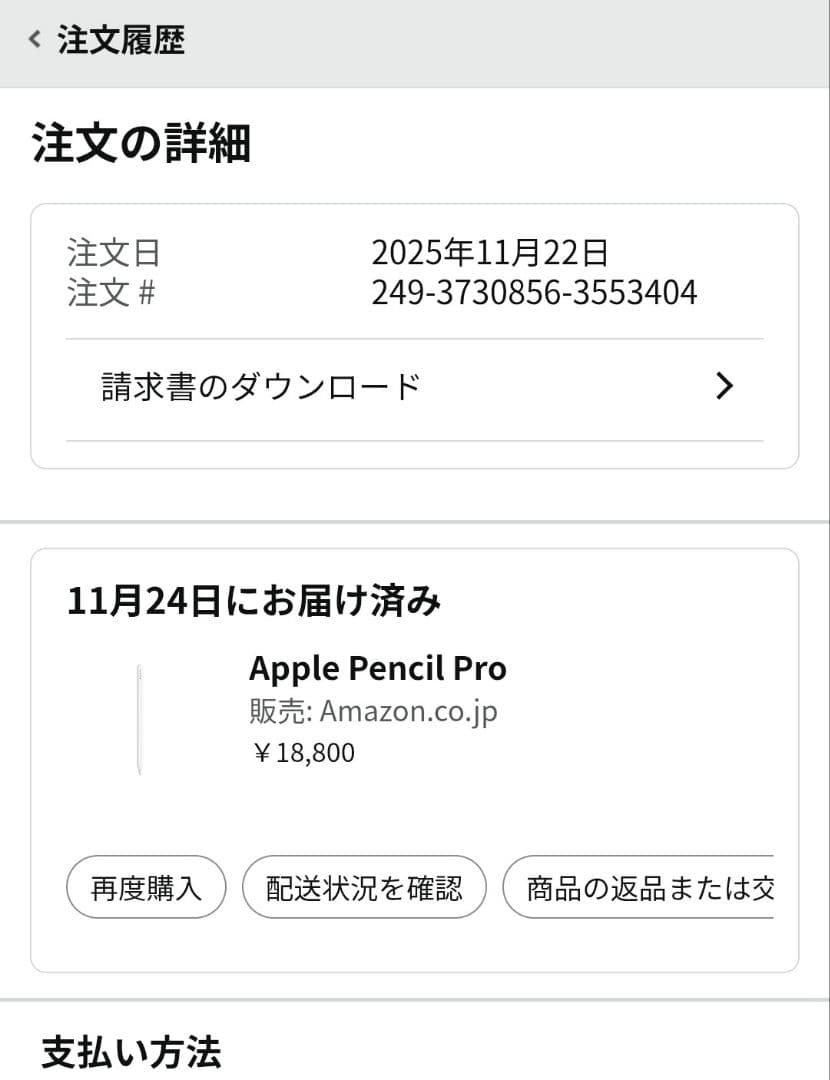Open the 支払い方法 payment method section
The height and width of the screenshot is (1080, 830).
click(128, 1054)
